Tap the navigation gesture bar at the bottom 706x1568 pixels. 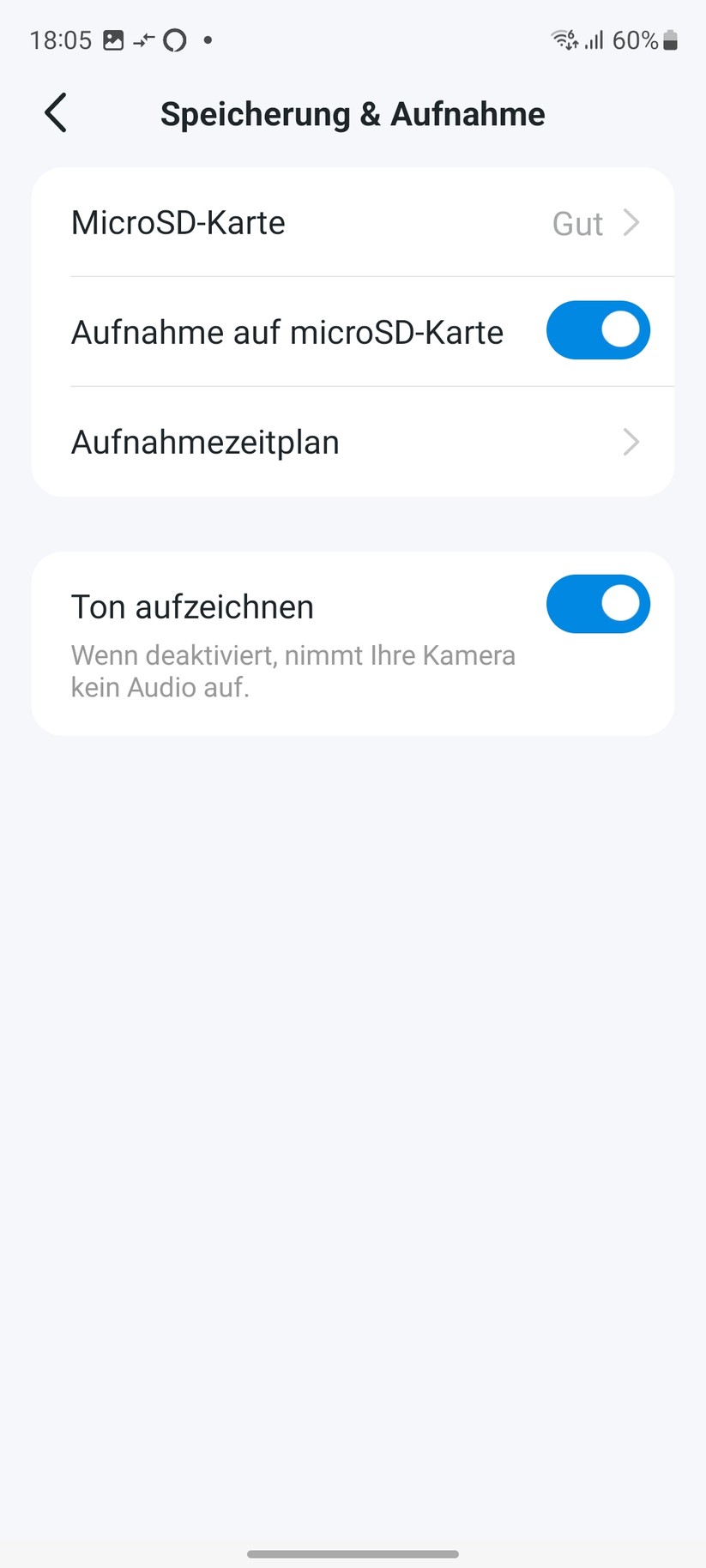pyautogui.click(x=353, y=1553)
